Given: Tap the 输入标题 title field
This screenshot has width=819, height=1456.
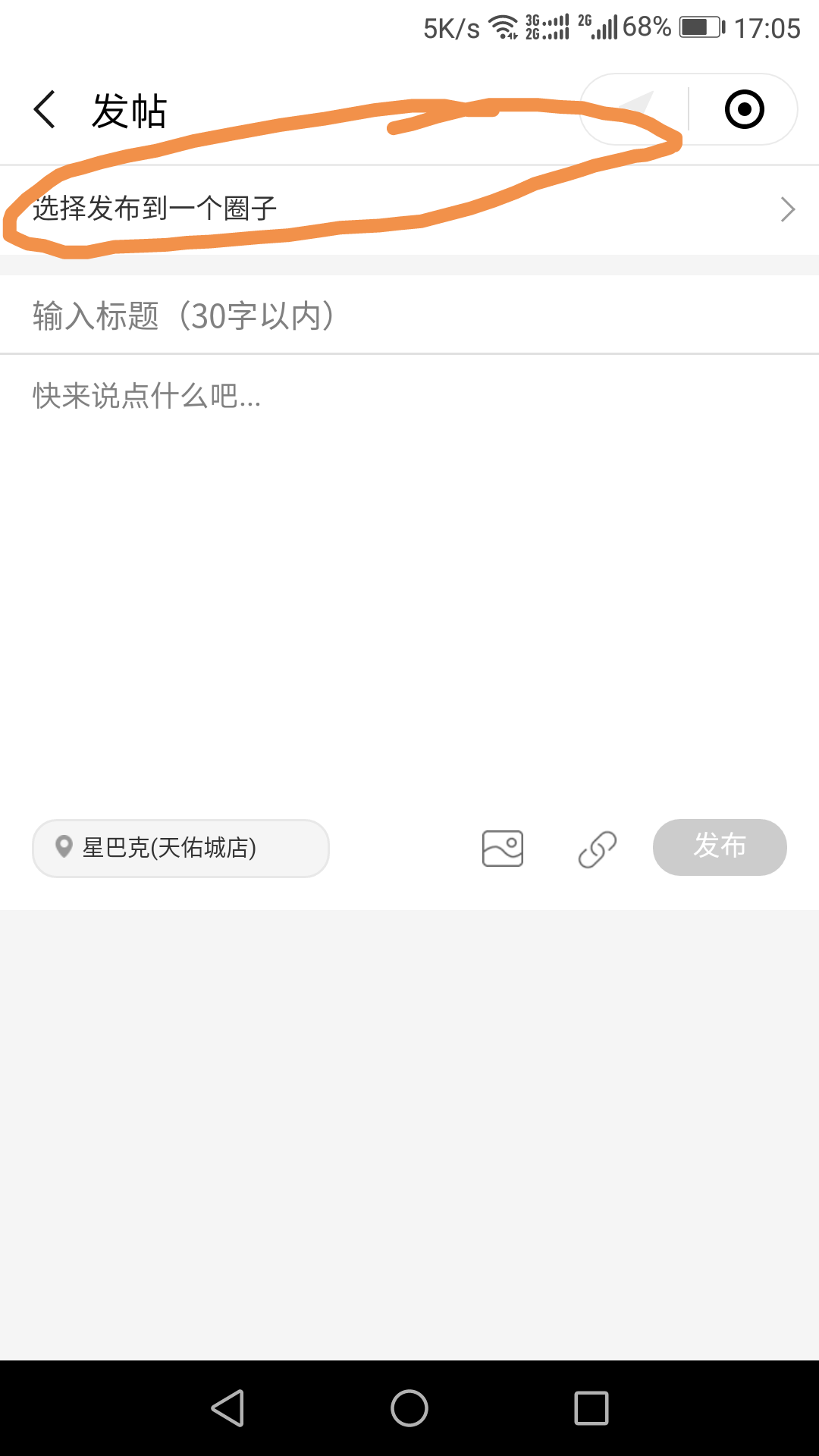Looking at the screenshot, I should click(409, 315).
